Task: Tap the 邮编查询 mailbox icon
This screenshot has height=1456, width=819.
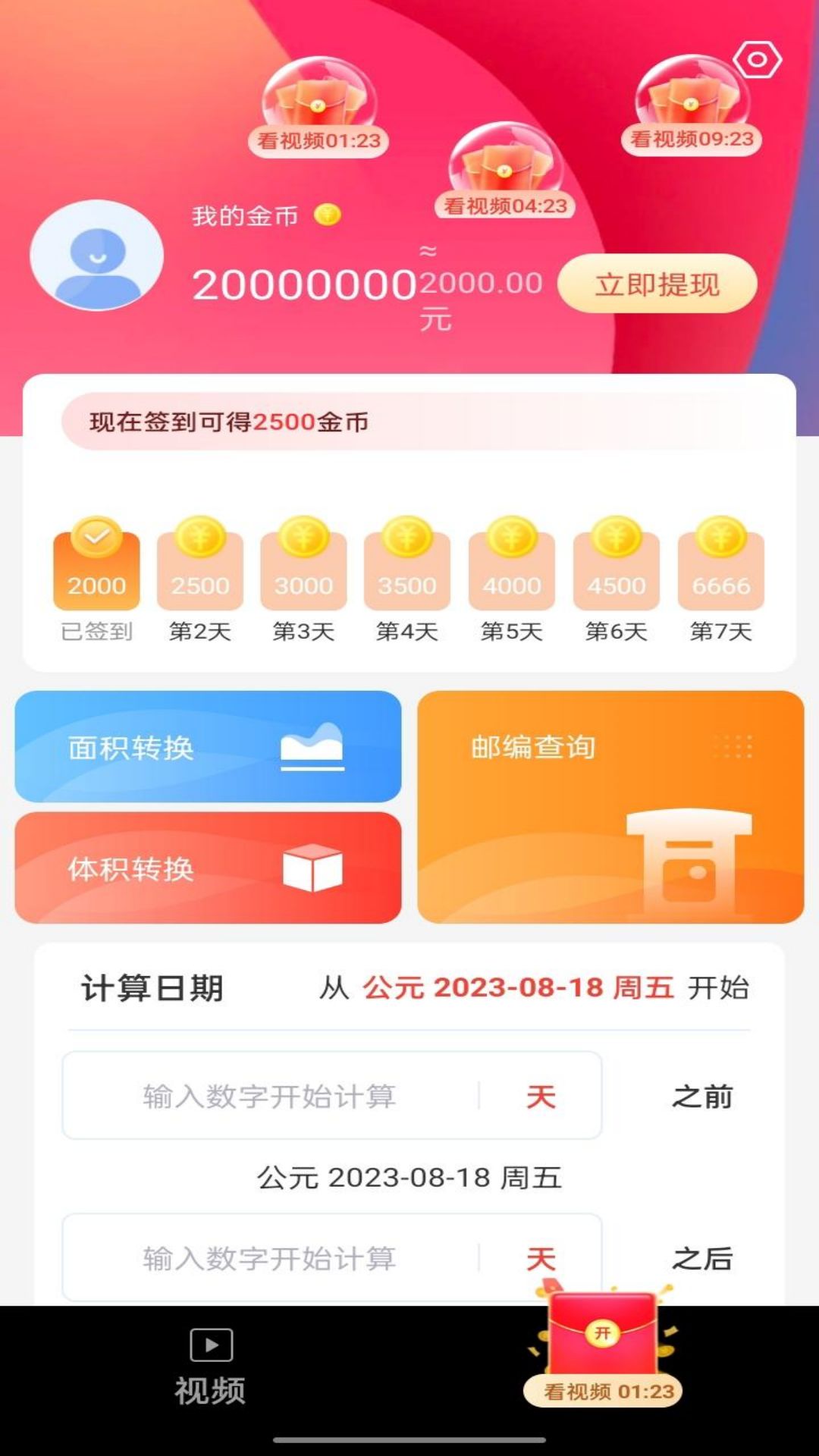Action: pos(690,861)
